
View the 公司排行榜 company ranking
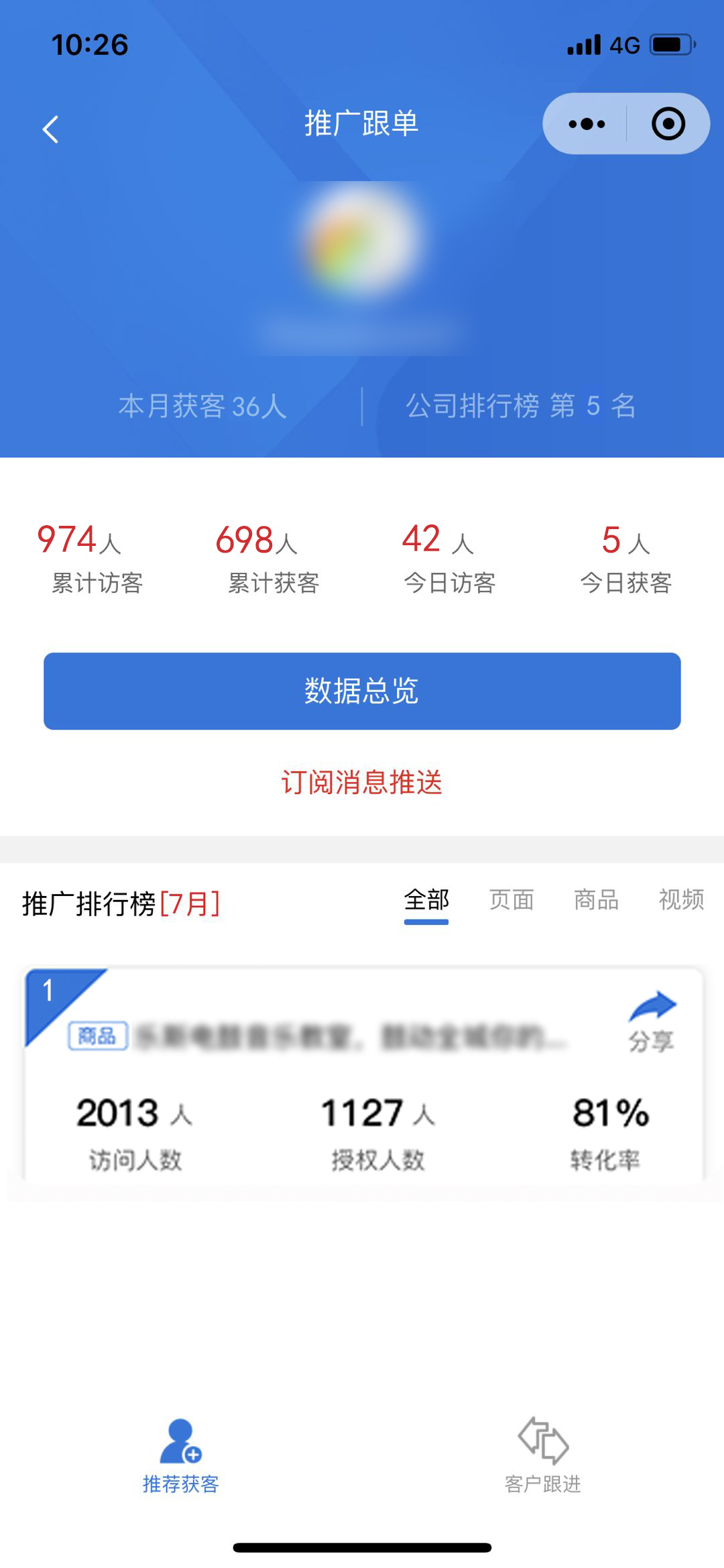[x=520, y=406]
